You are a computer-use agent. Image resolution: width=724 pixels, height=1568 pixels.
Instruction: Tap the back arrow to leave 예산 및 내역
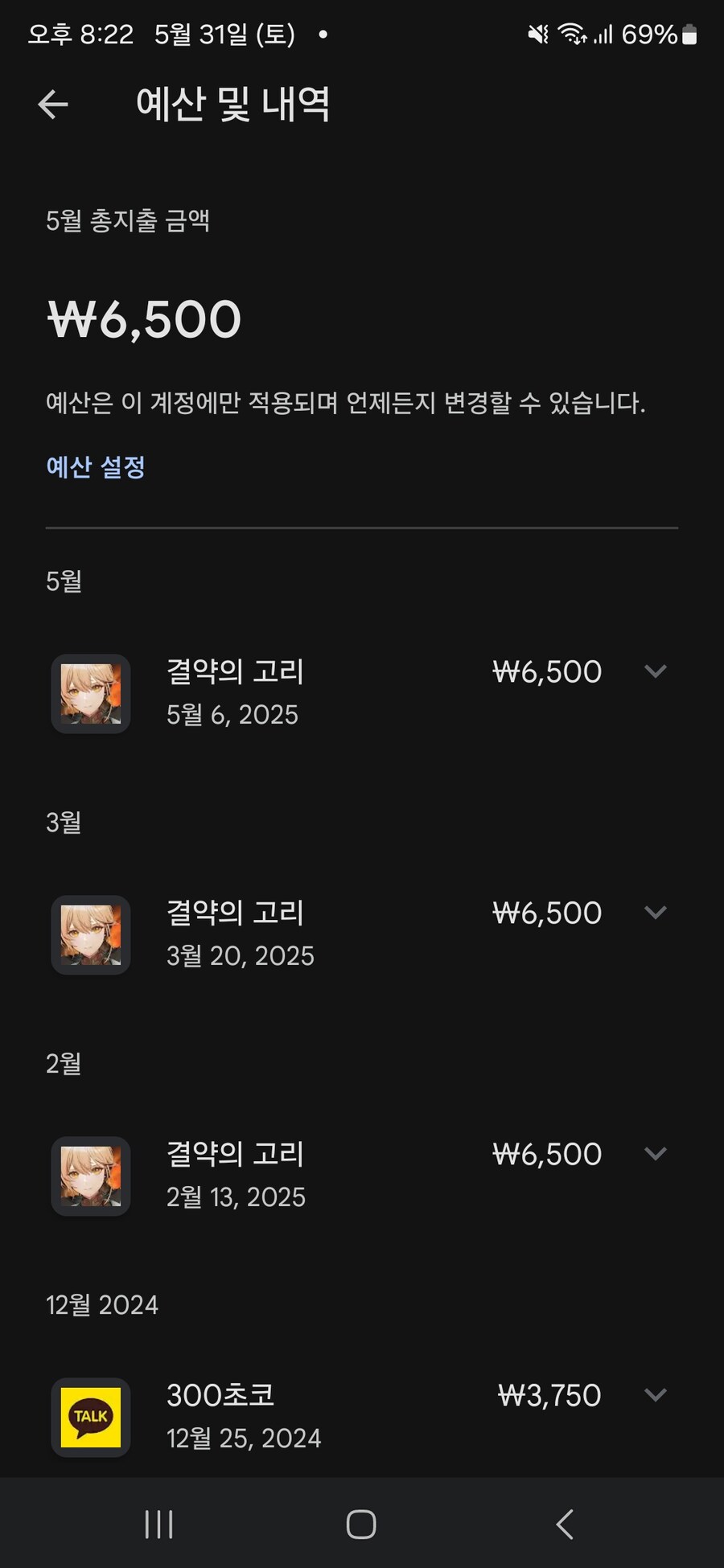(51, 105)
